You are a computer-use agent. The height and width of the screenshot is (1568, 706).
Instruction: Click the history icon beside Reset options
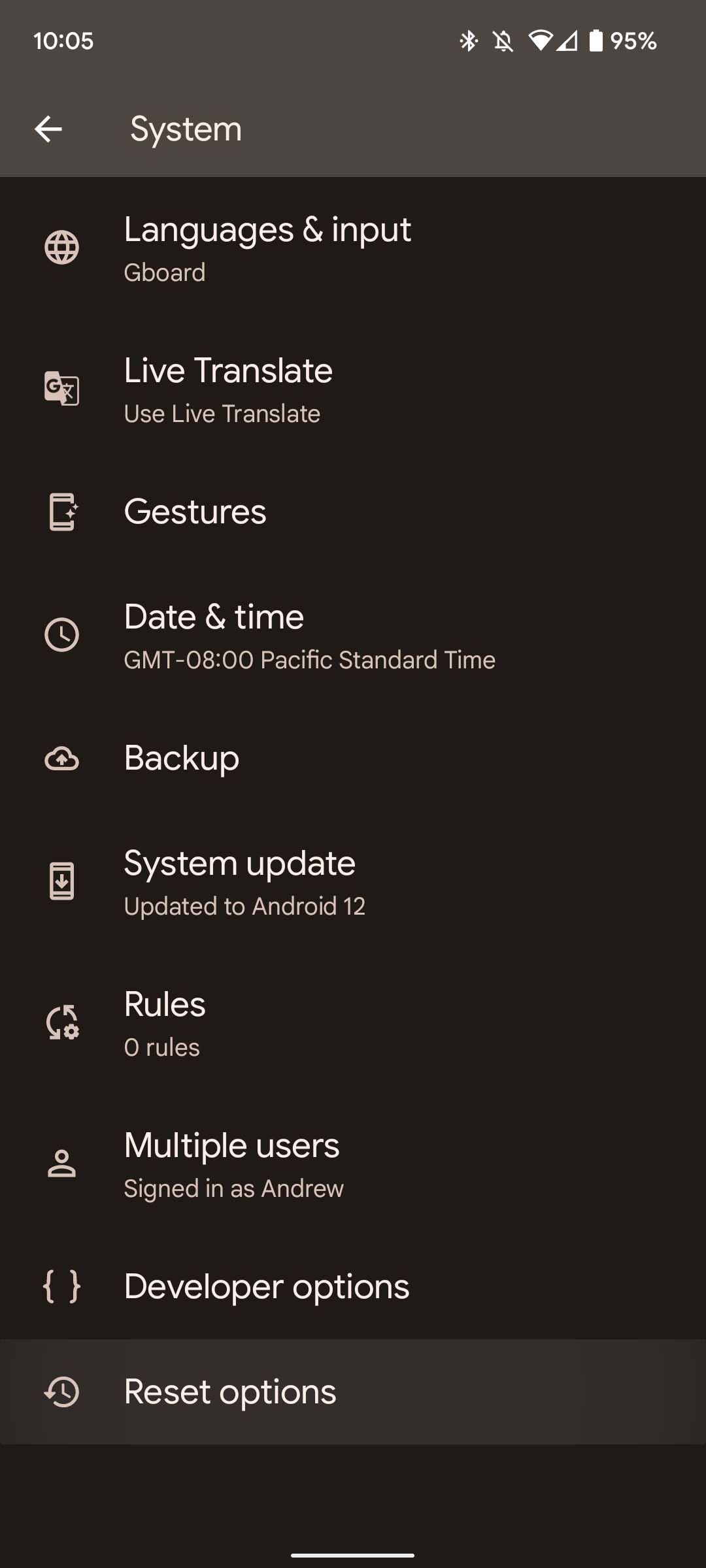(62, 1391)
